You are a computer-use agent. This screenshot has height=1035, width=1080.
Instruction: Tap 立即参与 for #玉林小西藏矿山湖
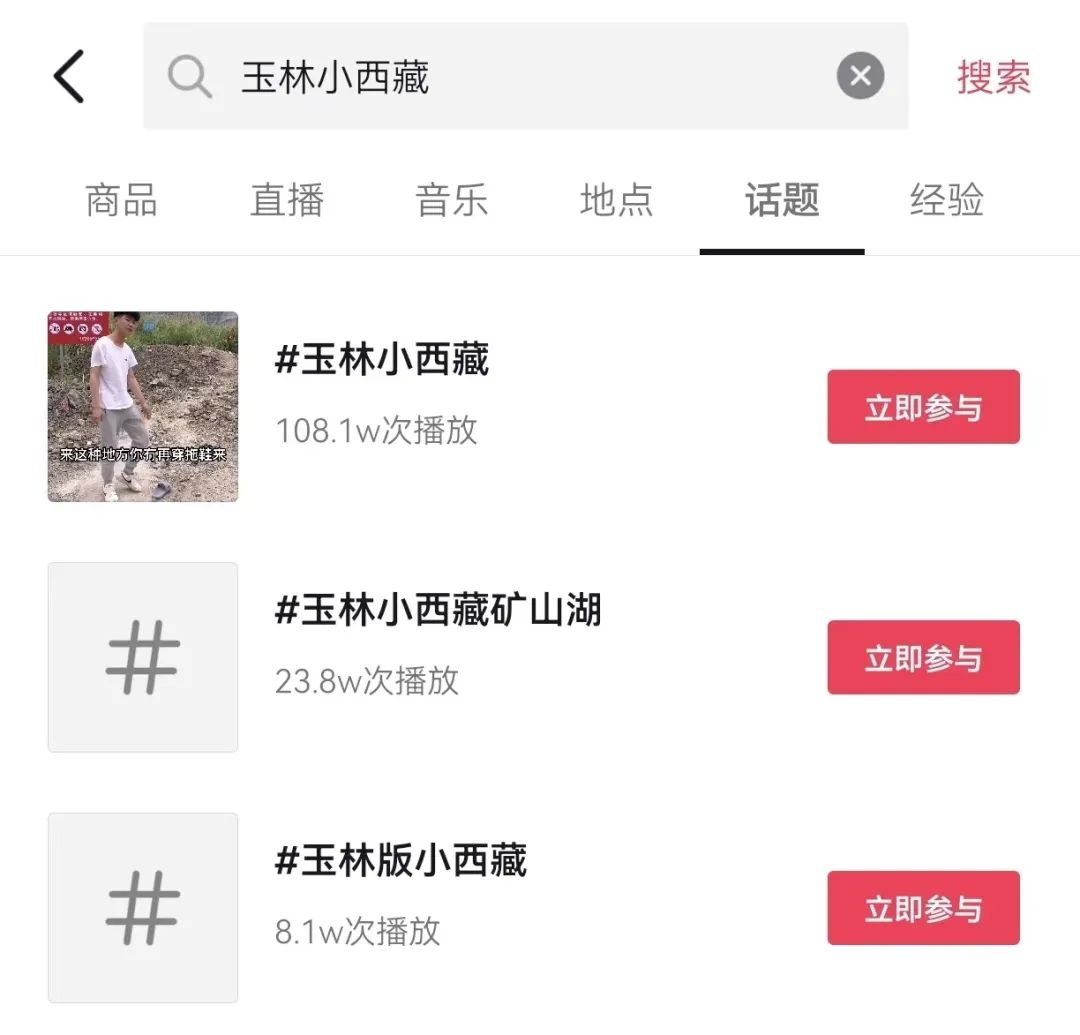coord(923,657)
